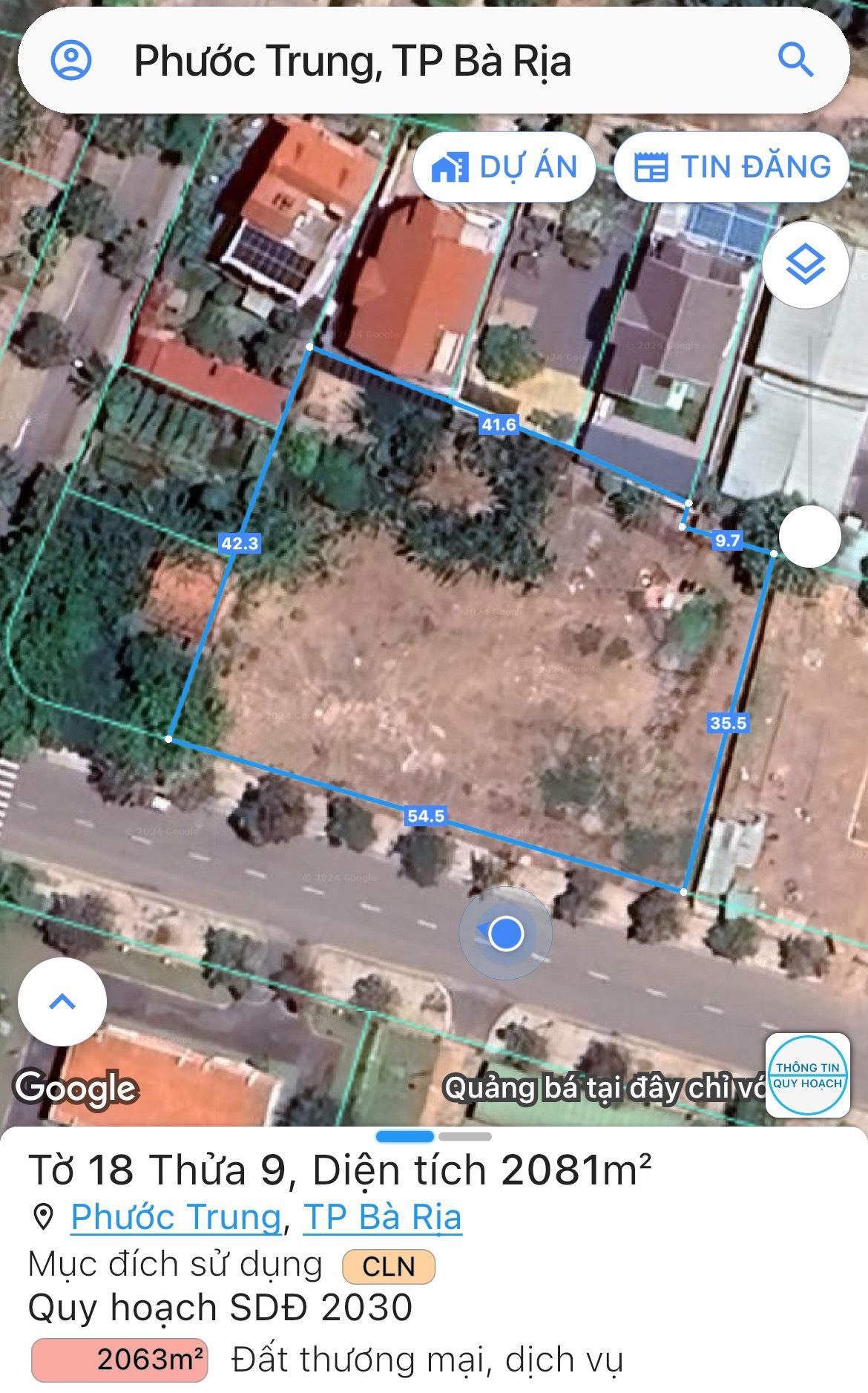Open THÔNG TIN QUY HOẠCH button

[x=807, y=1075]
